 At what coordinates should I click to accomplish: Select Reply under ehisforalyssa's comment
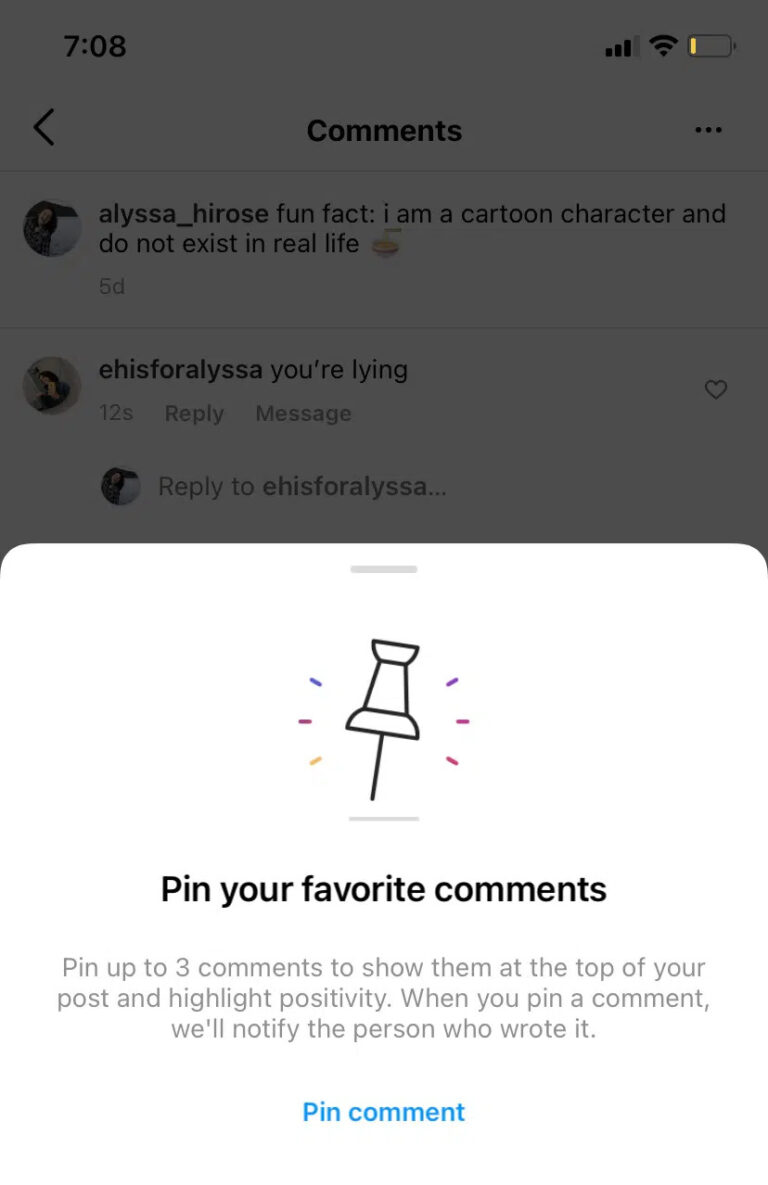tap(194, 413)
